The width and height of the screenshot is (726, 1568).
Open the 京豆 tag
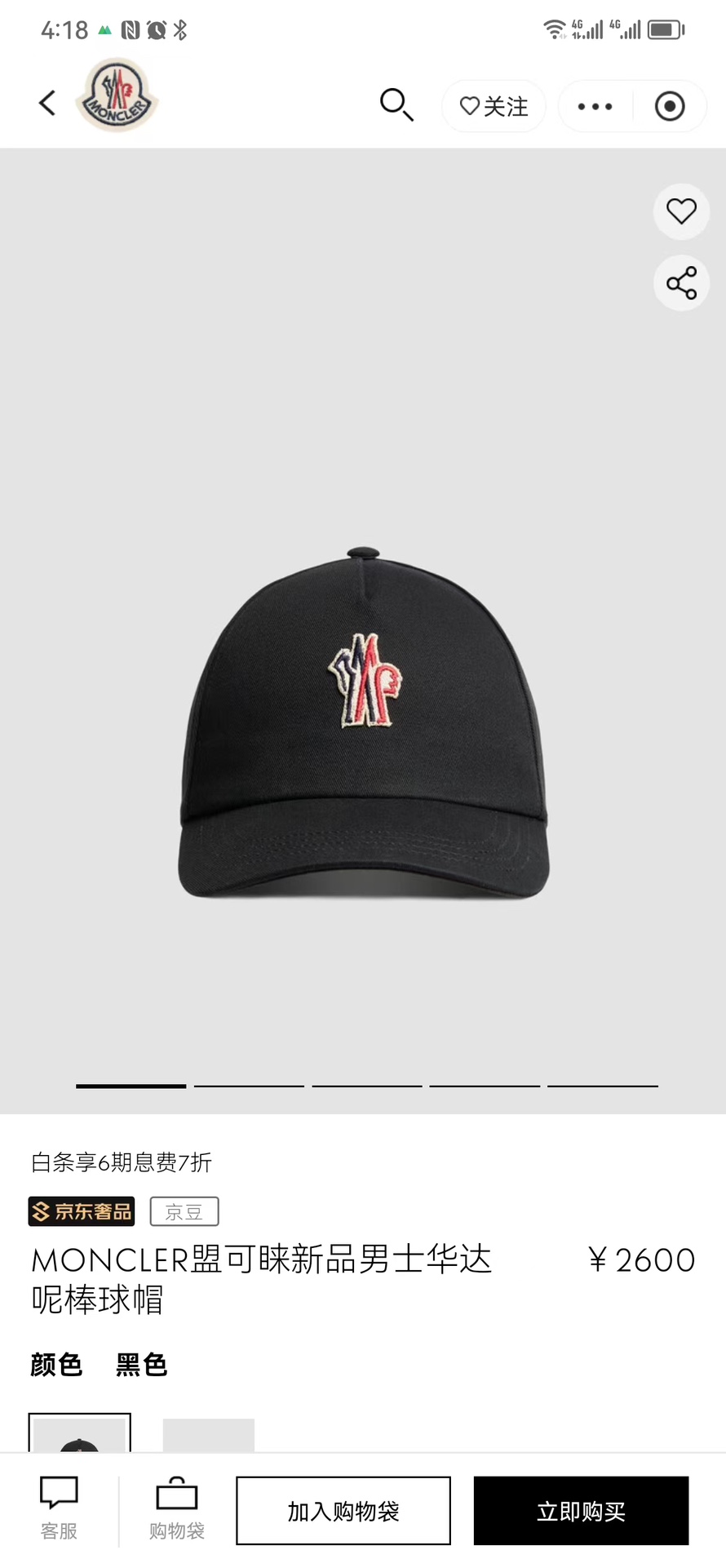coord(184,1212)
